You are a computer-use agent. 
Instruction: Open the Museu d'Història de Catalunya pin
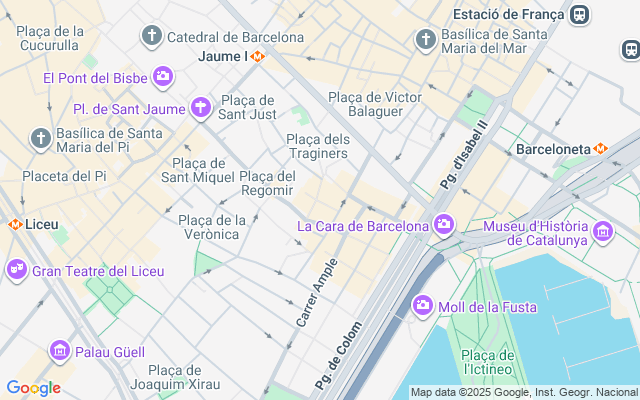pyautogui.click(x=603, y=232)
